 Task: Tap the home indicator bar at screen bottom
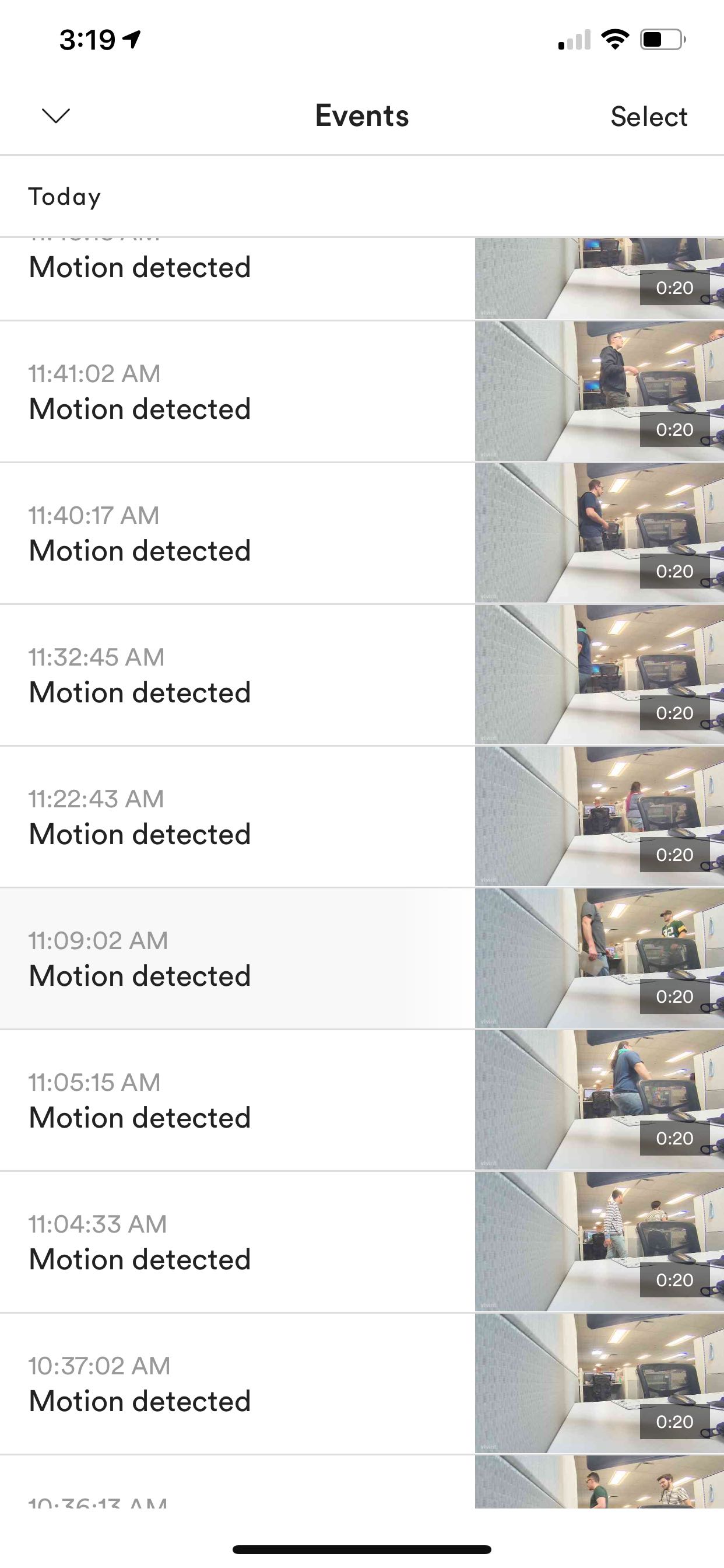click(362, 1549)
